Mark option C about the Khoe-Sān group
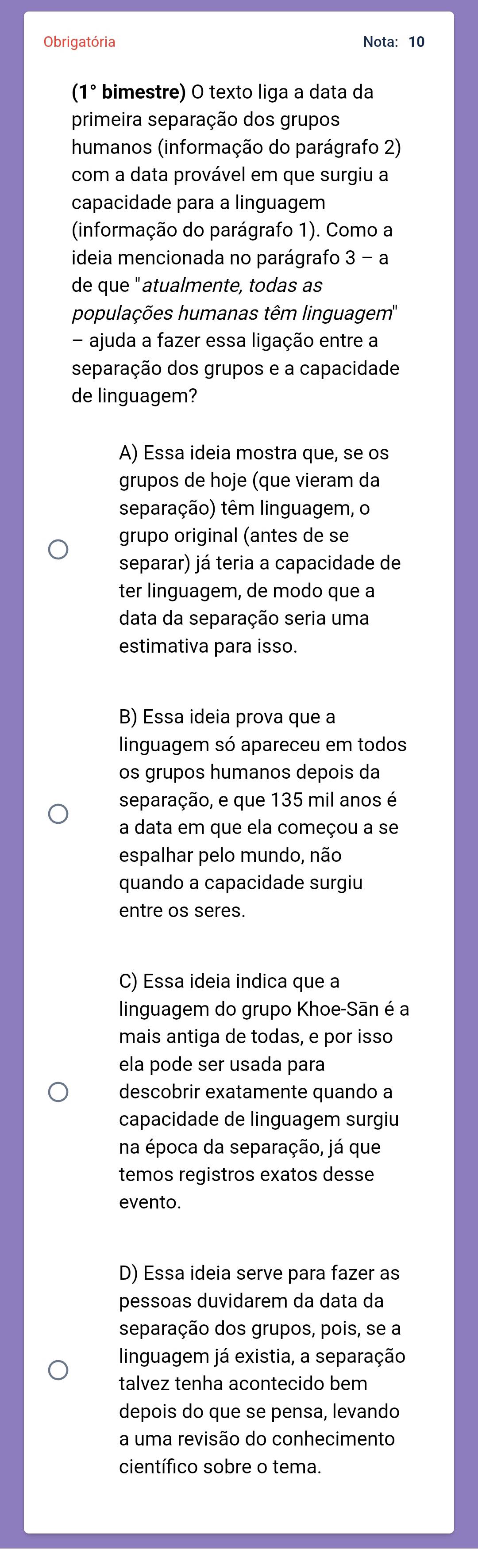 pyautogui.click(x=58, y=1091)
